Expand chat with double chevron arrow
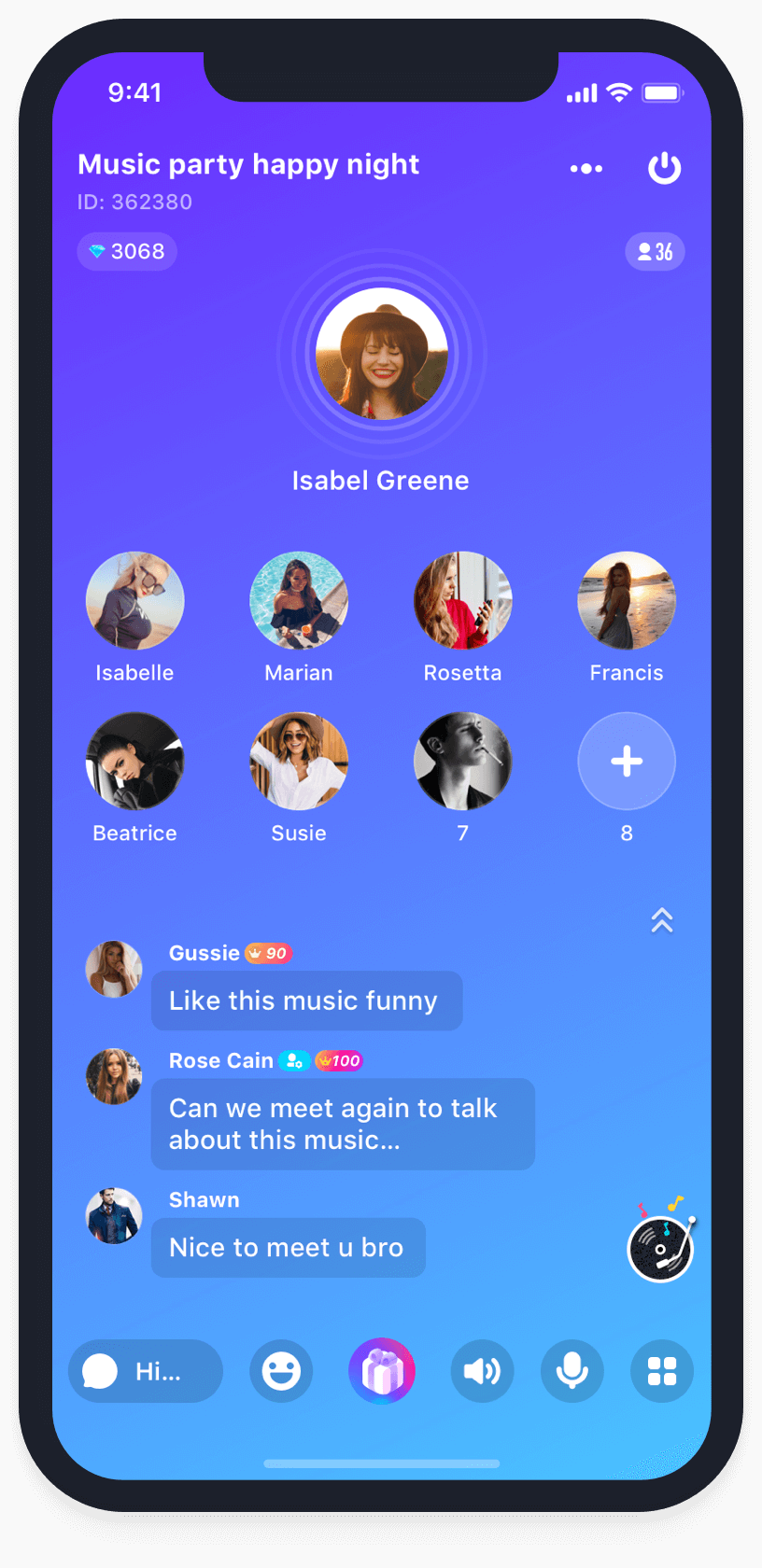The image size is (762, 1568). [x=661, y=921]
